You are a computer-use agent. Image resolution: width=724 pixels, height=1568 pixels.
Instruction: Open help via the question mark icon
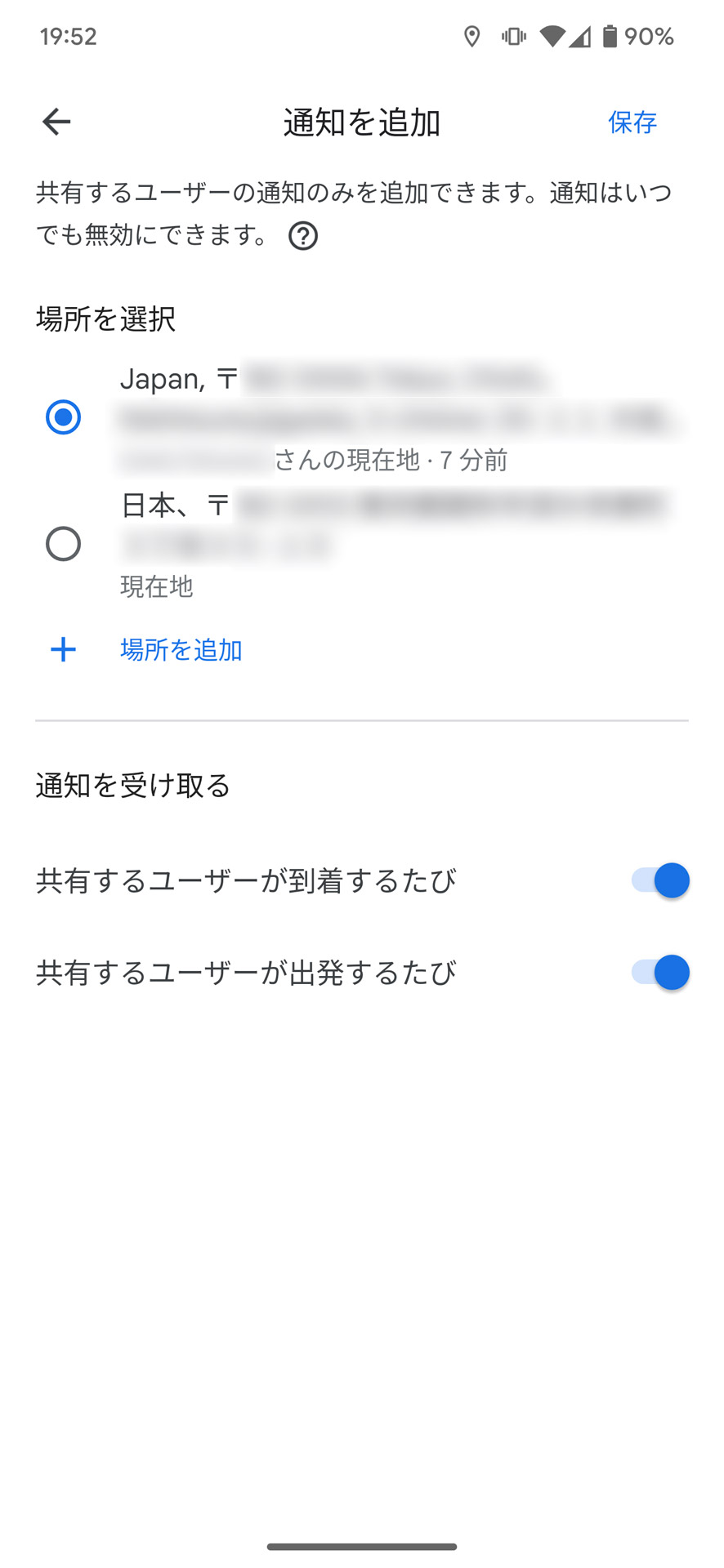click(302, 236)
